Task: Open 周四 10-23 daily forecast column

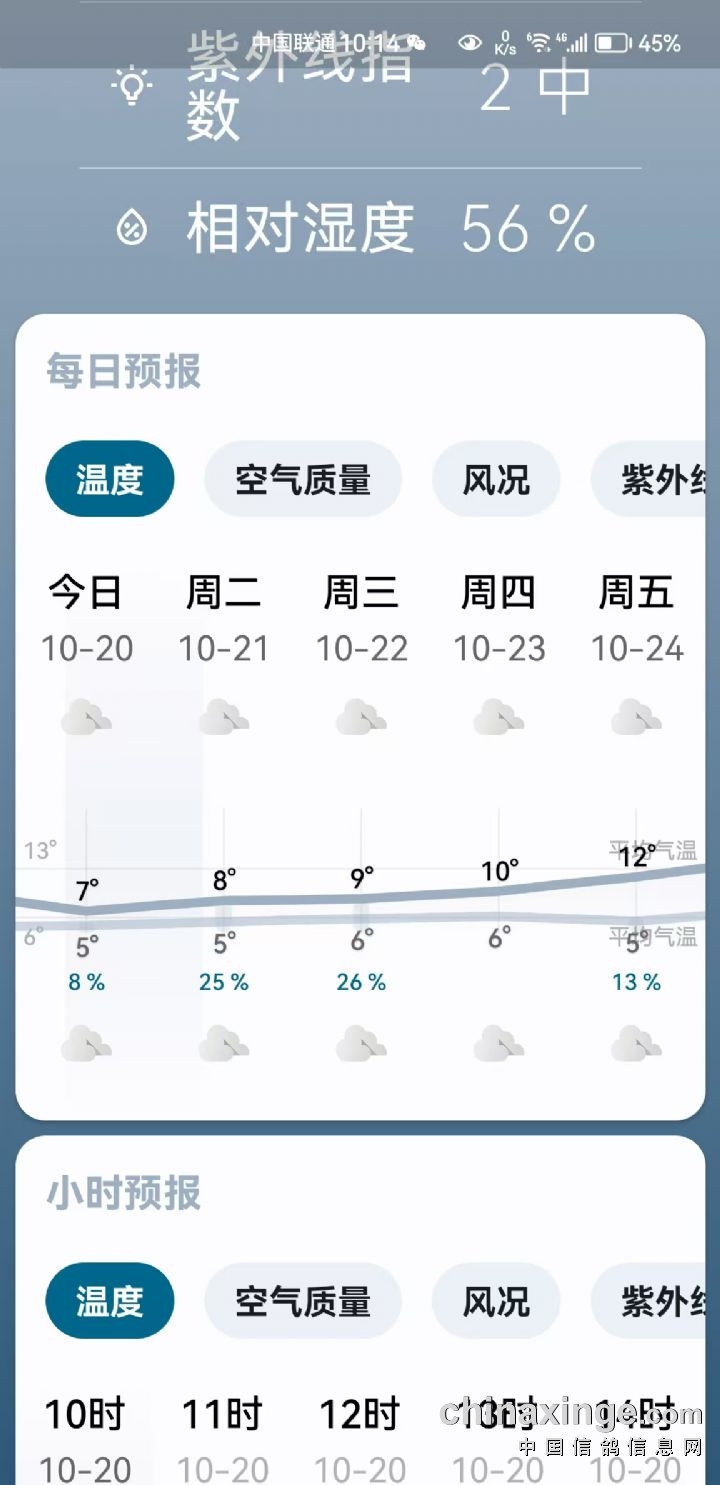Action: tap(499, 620)
